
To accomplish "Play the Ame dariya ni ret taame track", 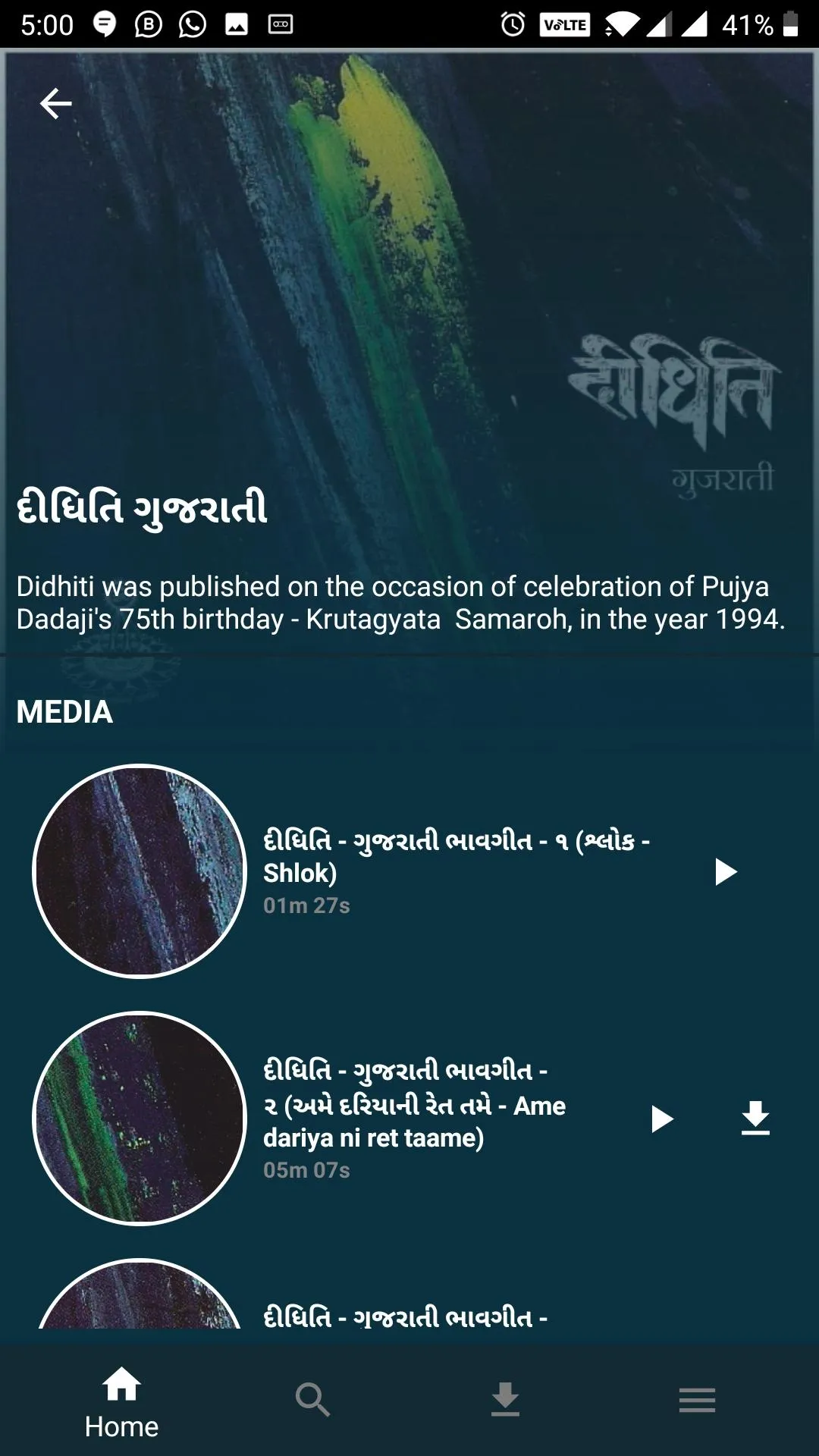I will pos(661,1119).
